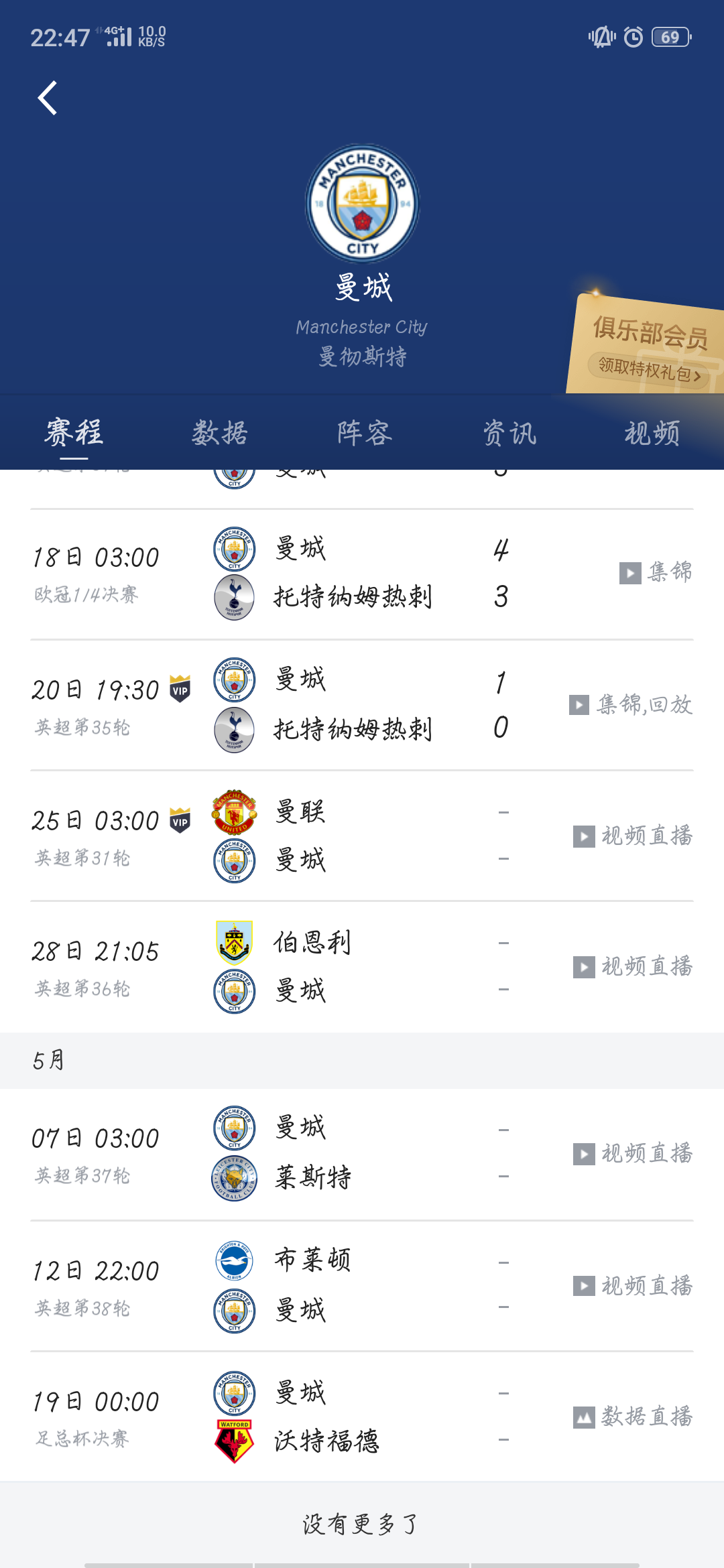Select the 赛程 tab
Viewport: 724px width, 1568px height.
tap(74, 432)
